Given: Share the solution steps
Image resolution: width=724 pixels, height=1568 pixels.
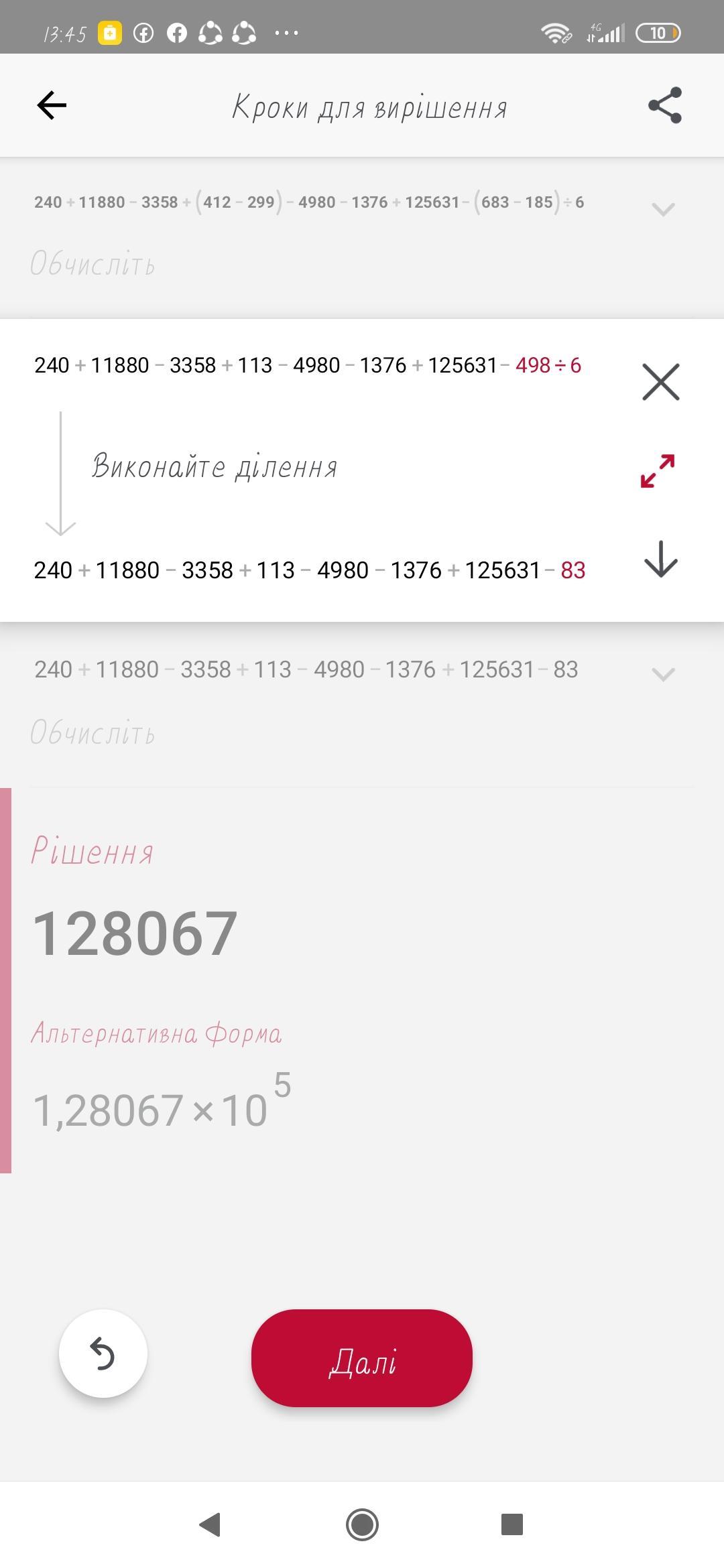Looking at the screenshot, I should pos(664,105).
